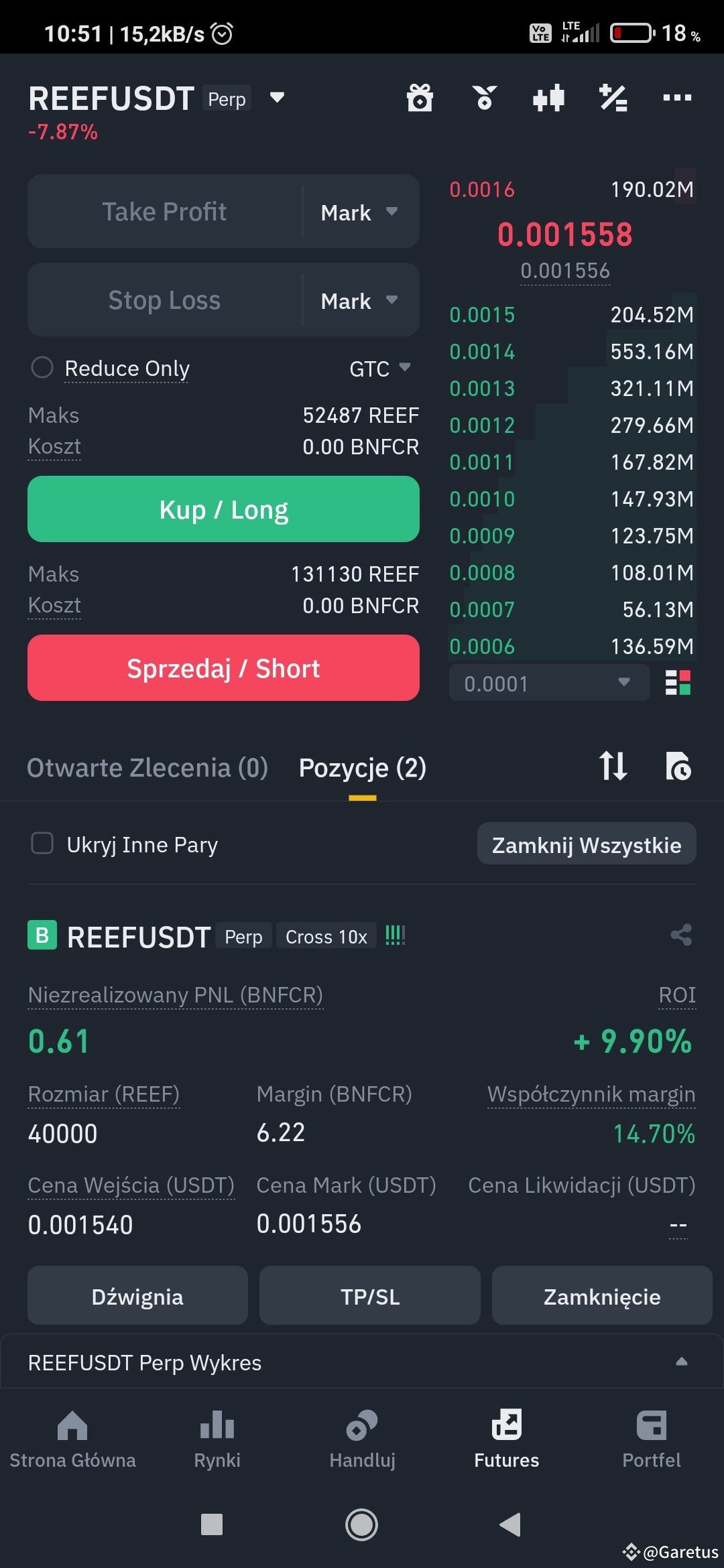Image resolution: width=724 pixels, height=1568 pixels.
Task: Open the futures calculator icon
Action: click(x=613, y=98)
